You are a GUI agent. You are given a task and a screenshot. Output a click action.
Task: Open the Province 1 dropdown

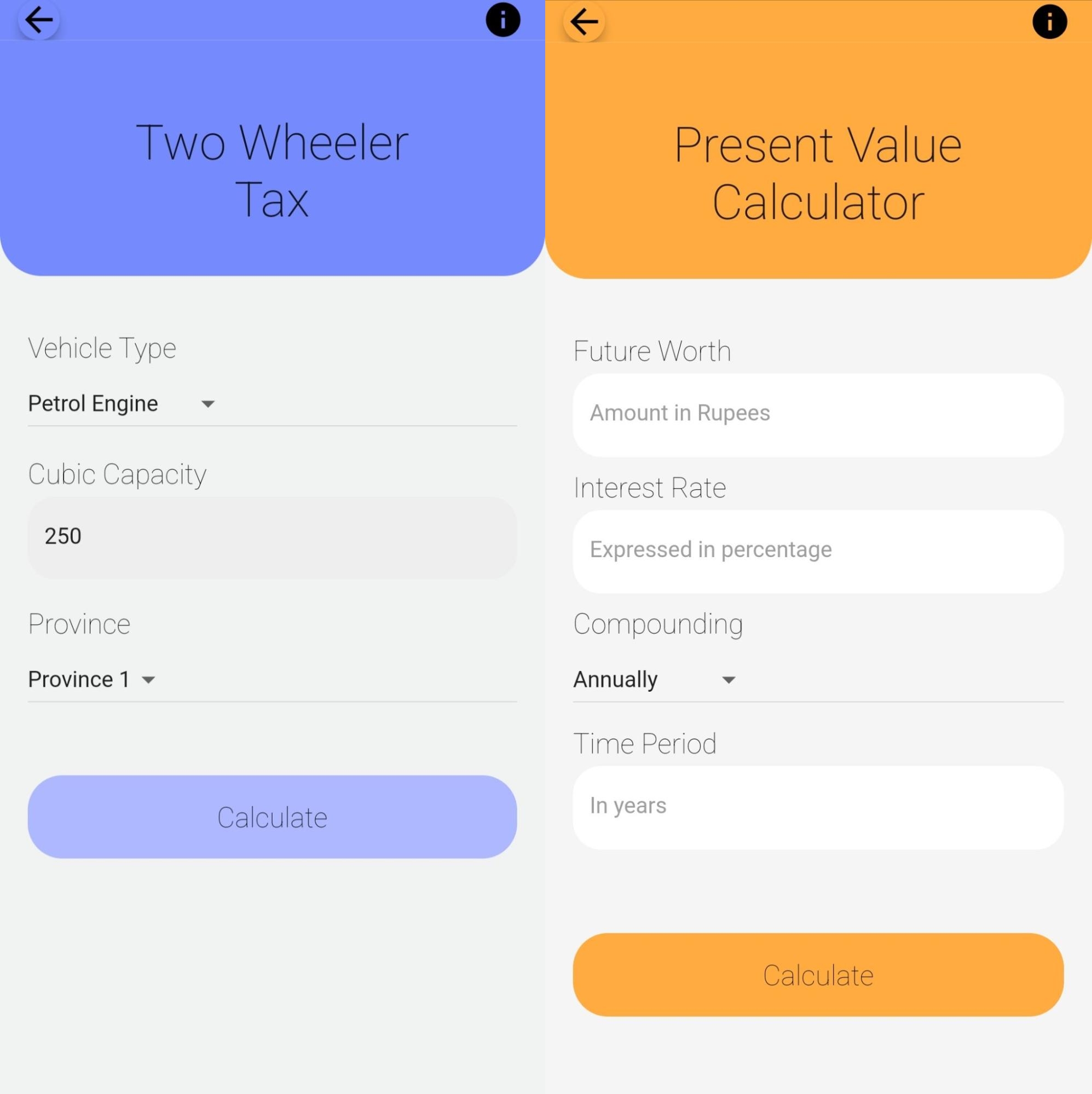pyautogui.click(x=92, y=680)
